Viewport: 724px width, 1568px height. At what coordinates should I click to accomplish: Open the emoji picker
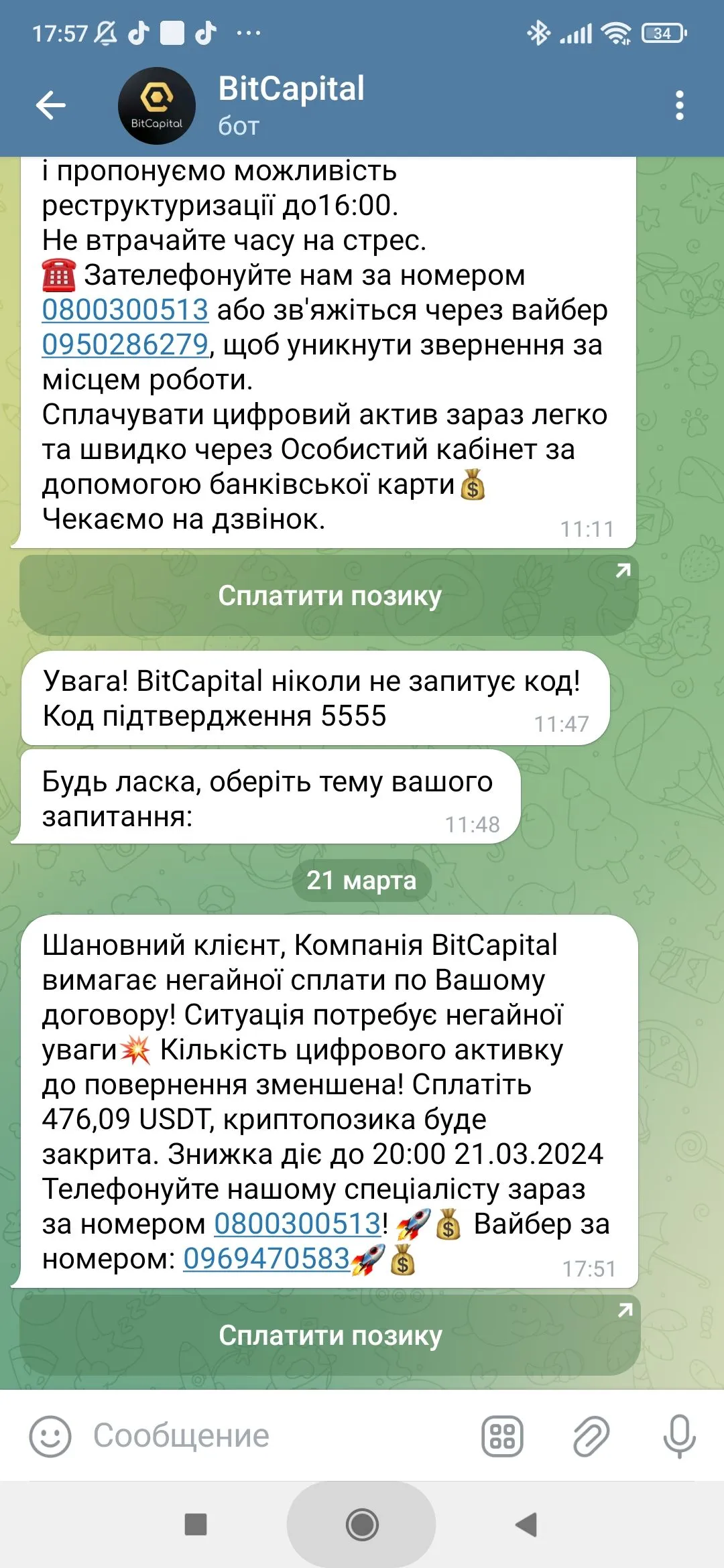pos(50,1436)
